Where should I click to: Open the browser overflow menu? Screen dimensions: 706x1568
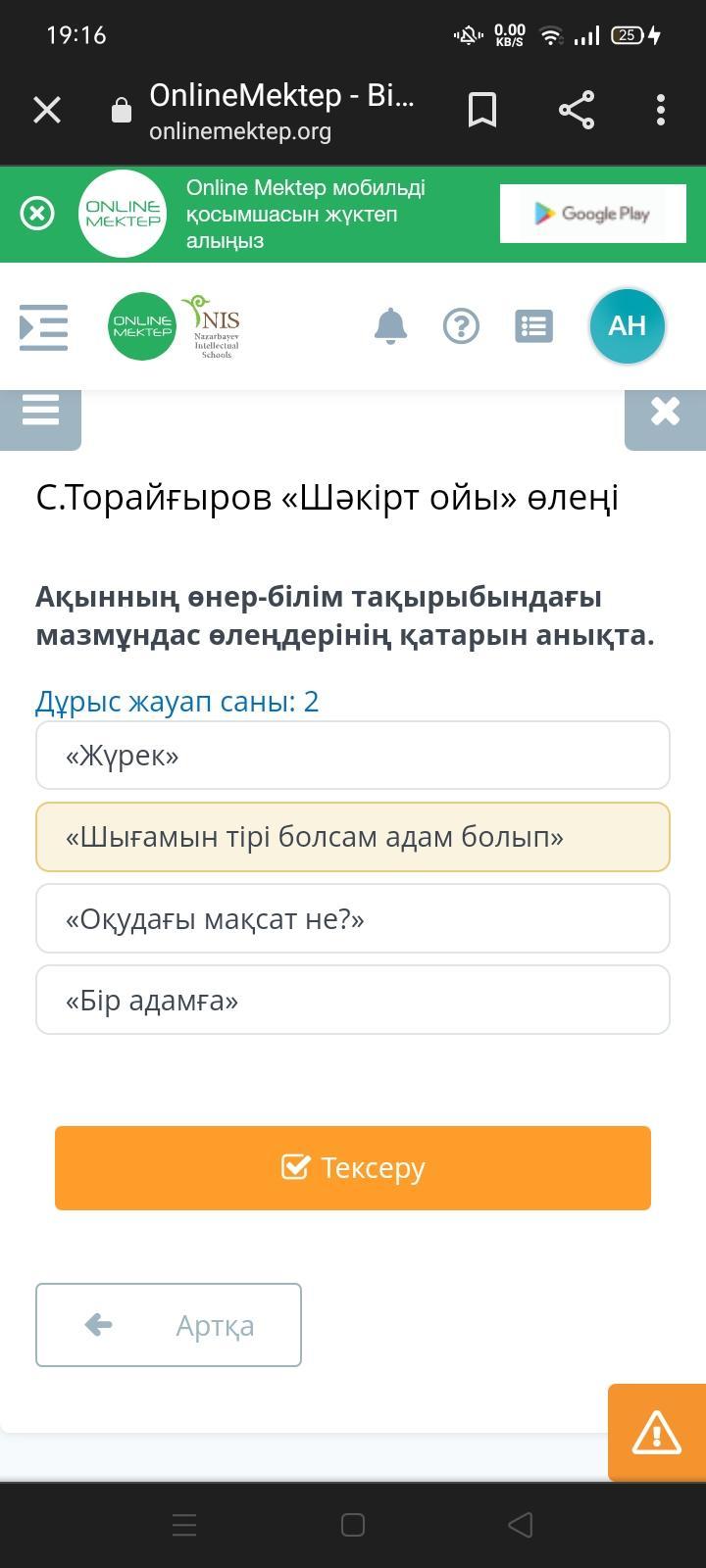(661, 110)
